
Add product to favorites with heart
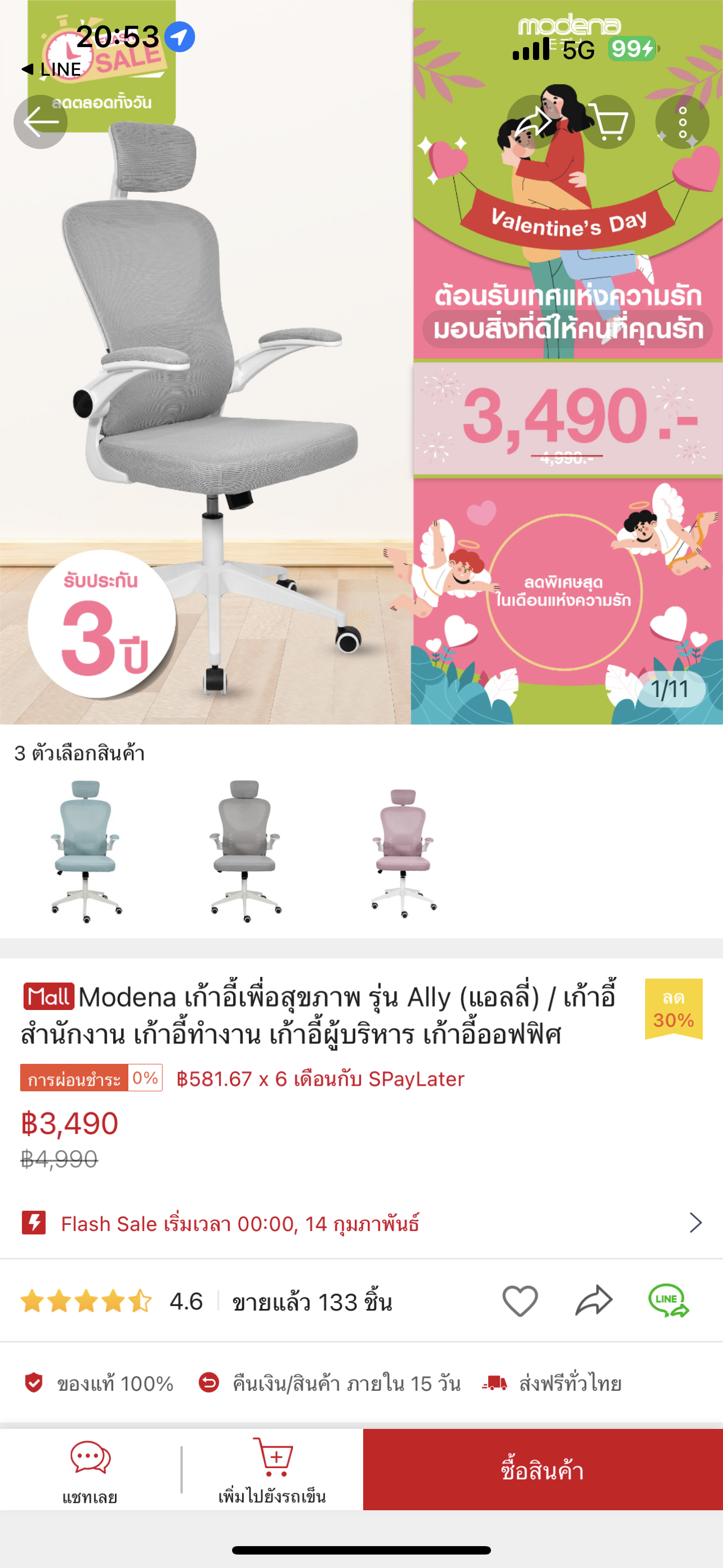coord(520,1301)
